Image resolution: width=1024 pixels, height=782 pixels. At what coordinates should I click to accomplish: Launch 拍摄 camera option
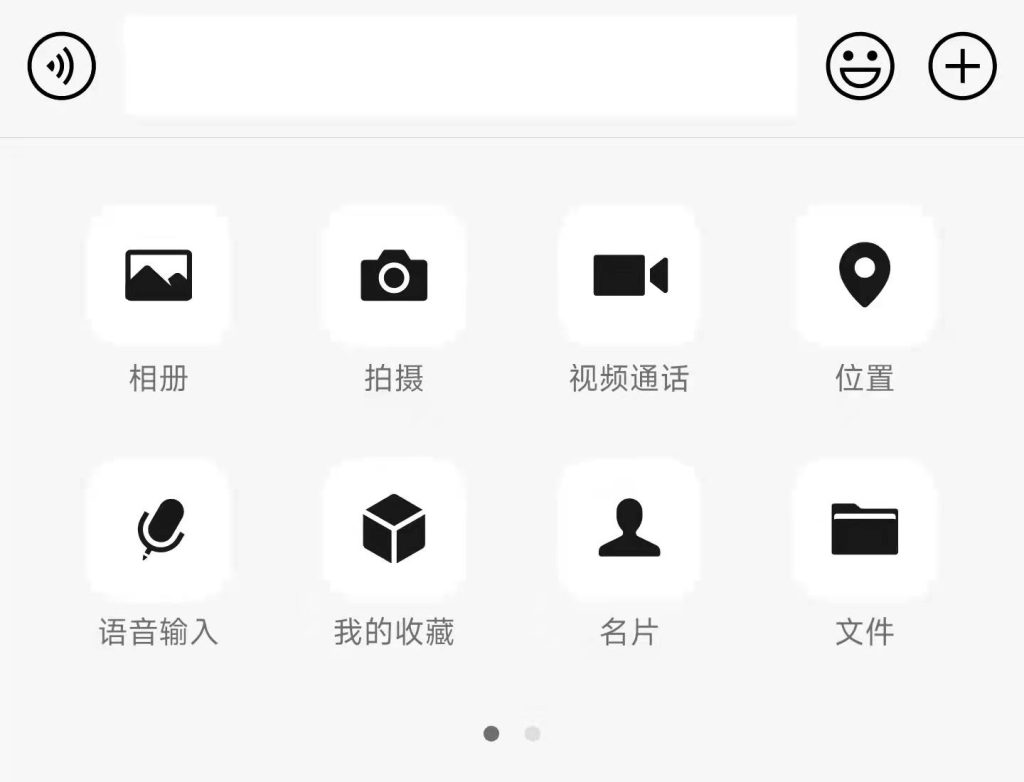tap(394, 276)
